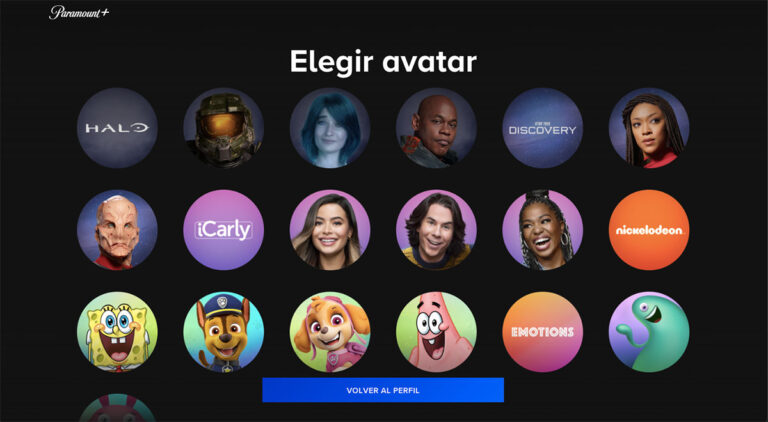Select the Patrick Star avatar
Viewport: 768px width, 422px height.
click(x=436, y=332)
